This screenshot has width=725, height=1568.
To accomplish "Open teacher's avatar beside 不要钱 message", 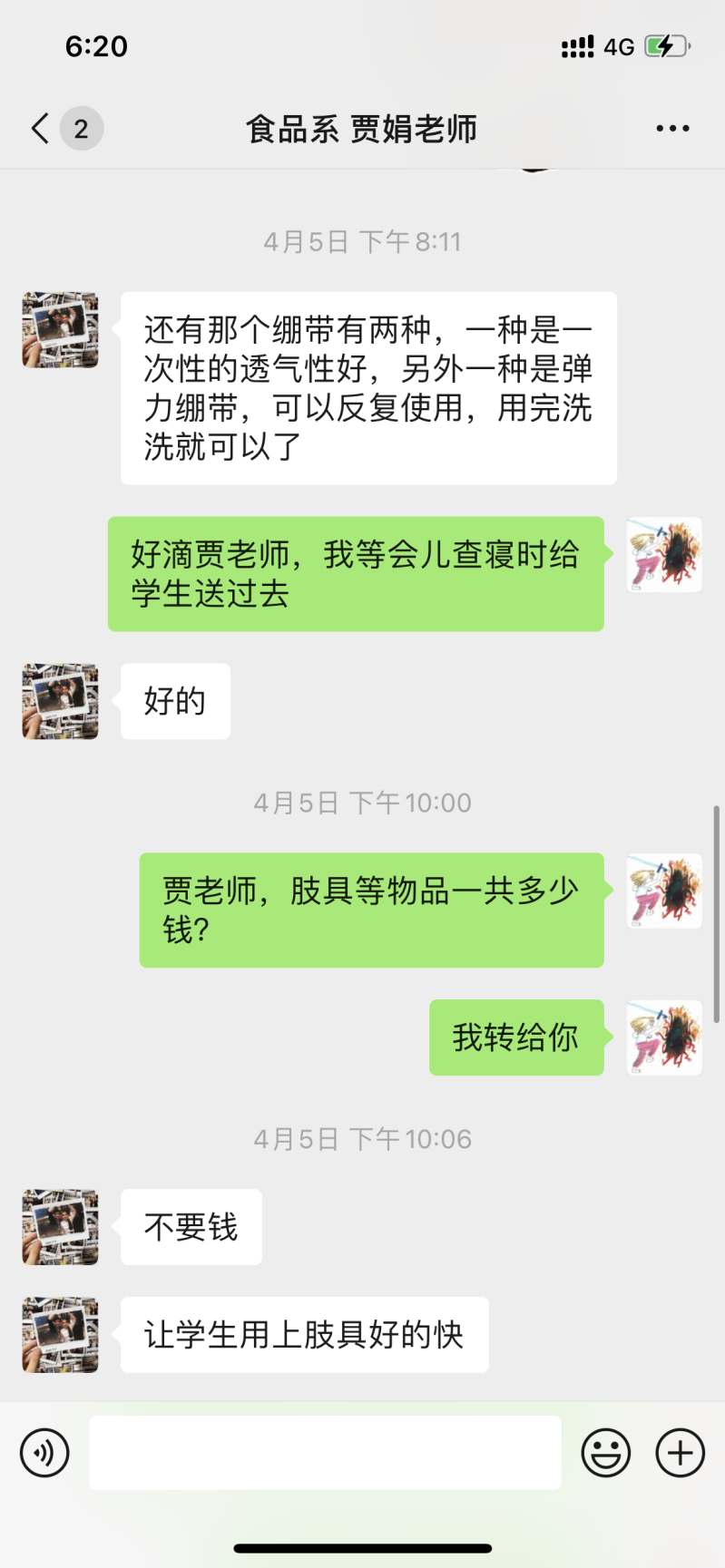I will point(60,1227).
